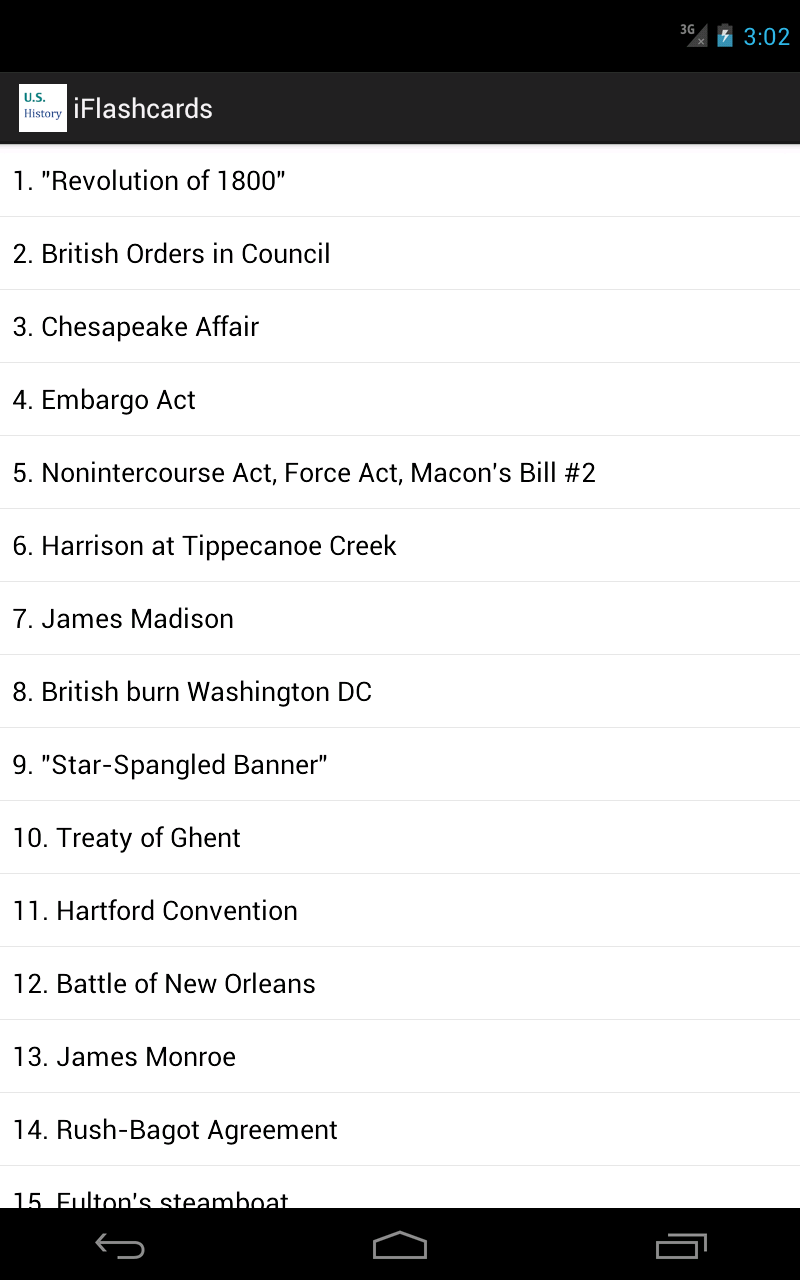Open the Recent Apps switcher
The height and width of the screenshot is (1280, 800).
(680, 1245)
